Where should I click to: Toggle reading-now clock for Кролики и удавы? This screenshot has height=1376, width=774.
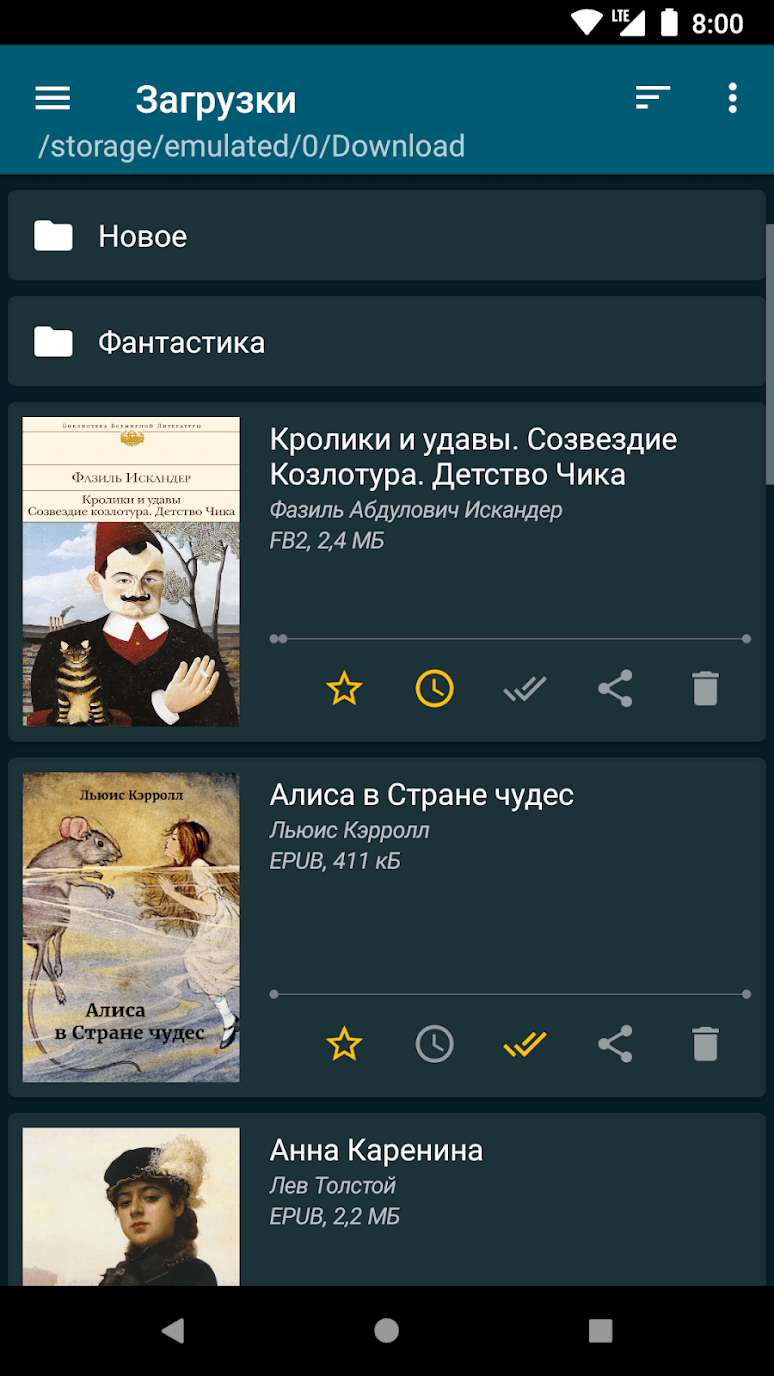coord(434,689)
